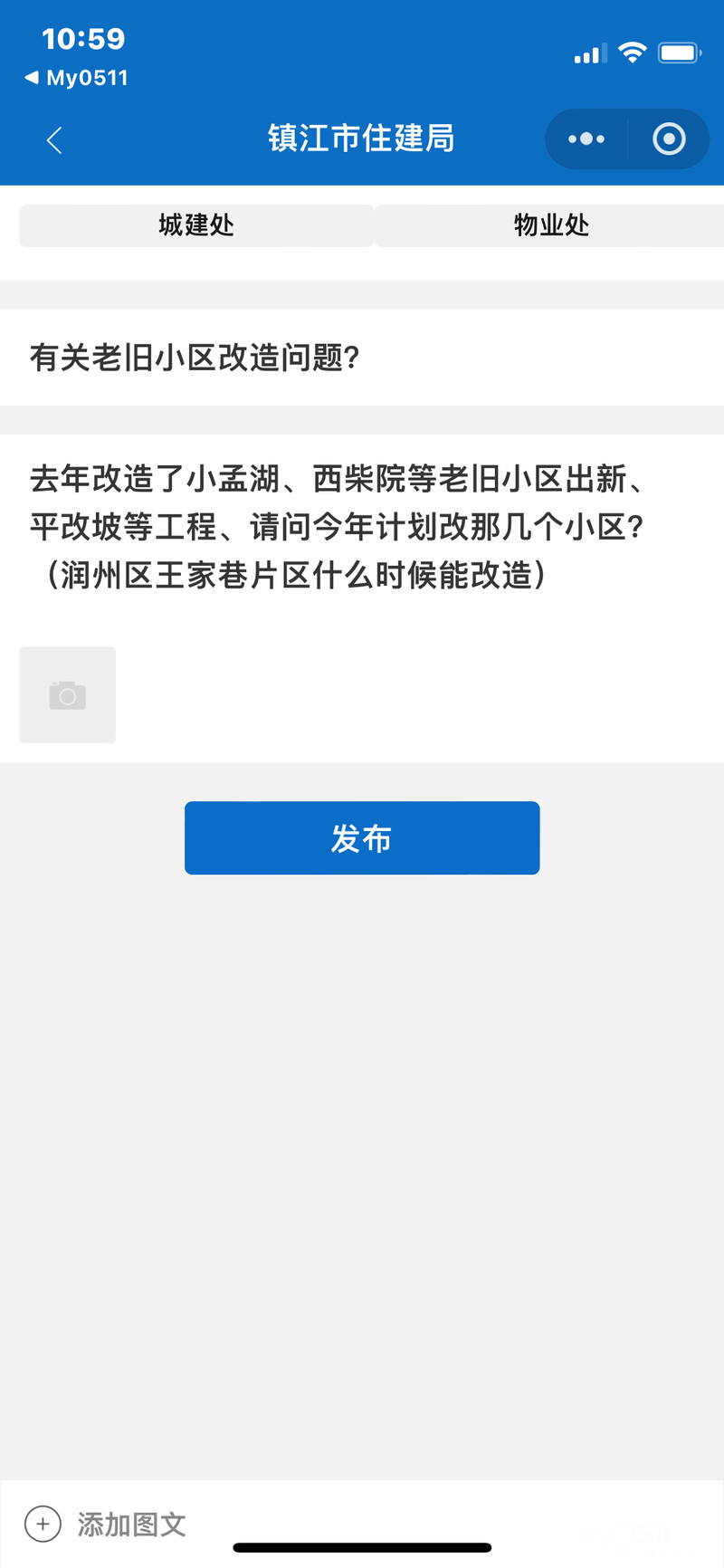Add a photo via camera placeholder
724x1568 pixels.
68,695
